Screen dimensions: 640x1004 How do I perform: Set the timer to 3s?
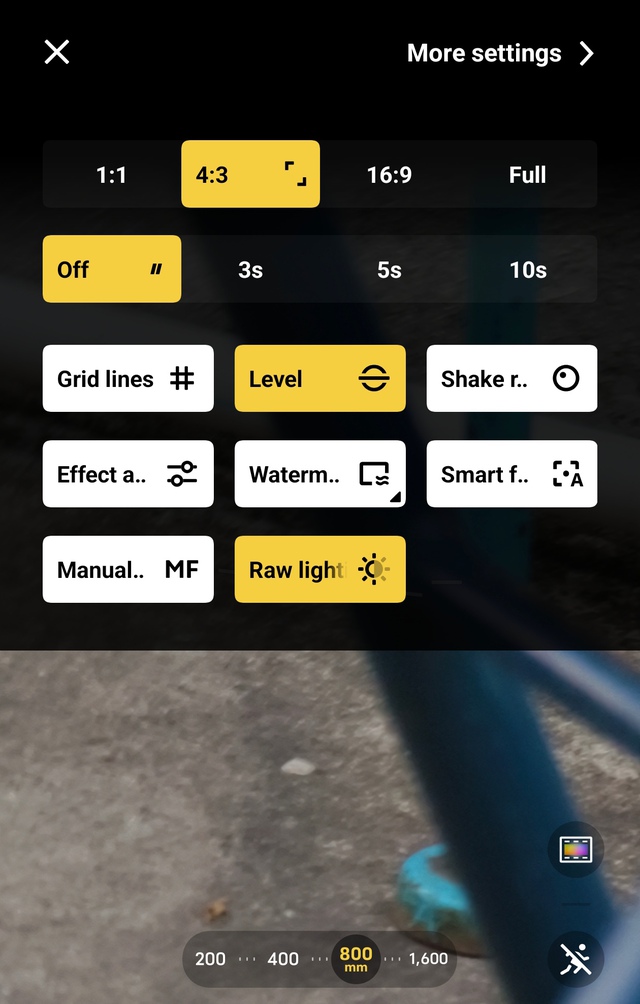(250, 269)
